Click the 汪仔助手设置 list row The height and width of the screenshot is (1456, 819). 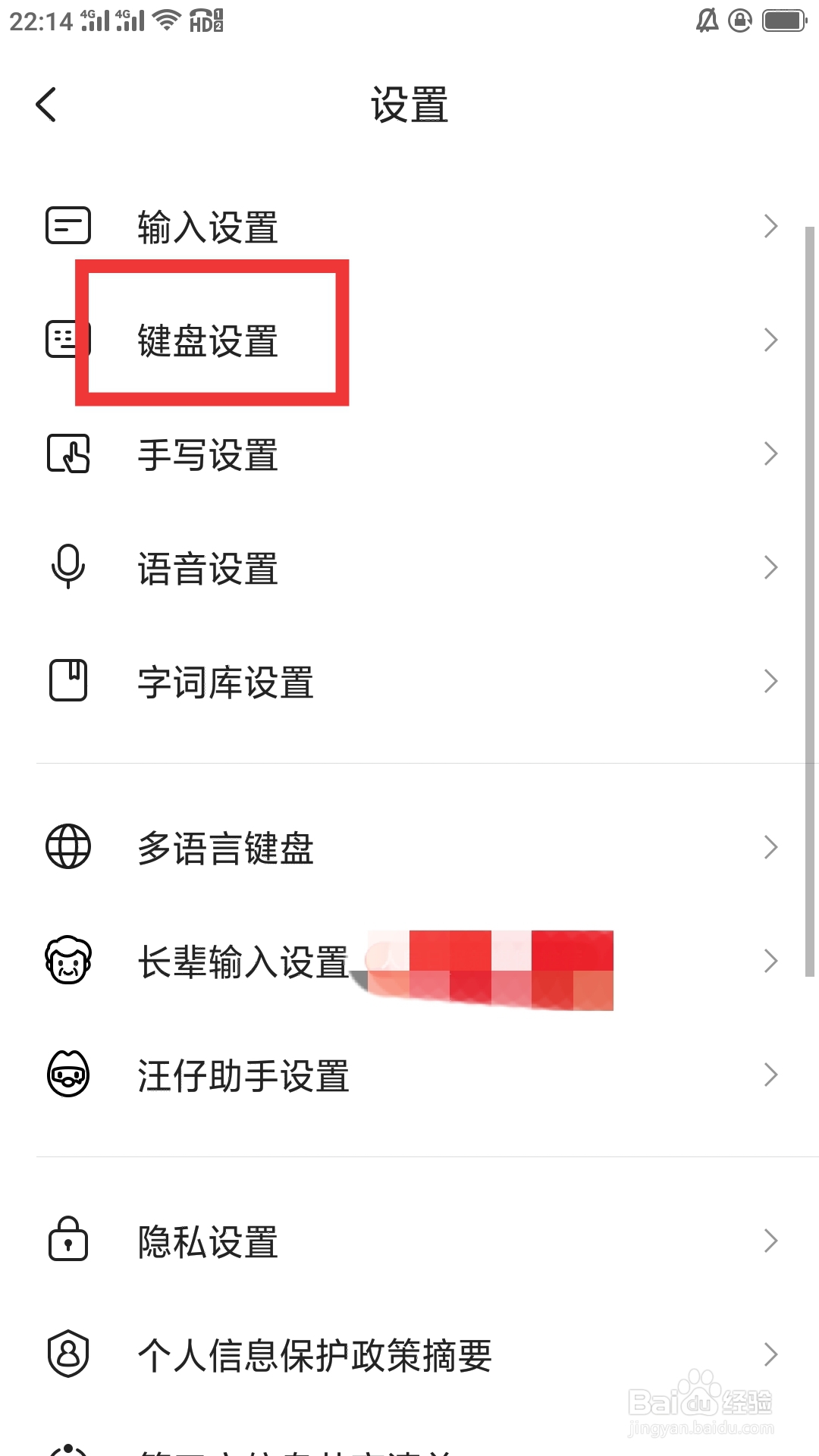(x=303, y=1074)
